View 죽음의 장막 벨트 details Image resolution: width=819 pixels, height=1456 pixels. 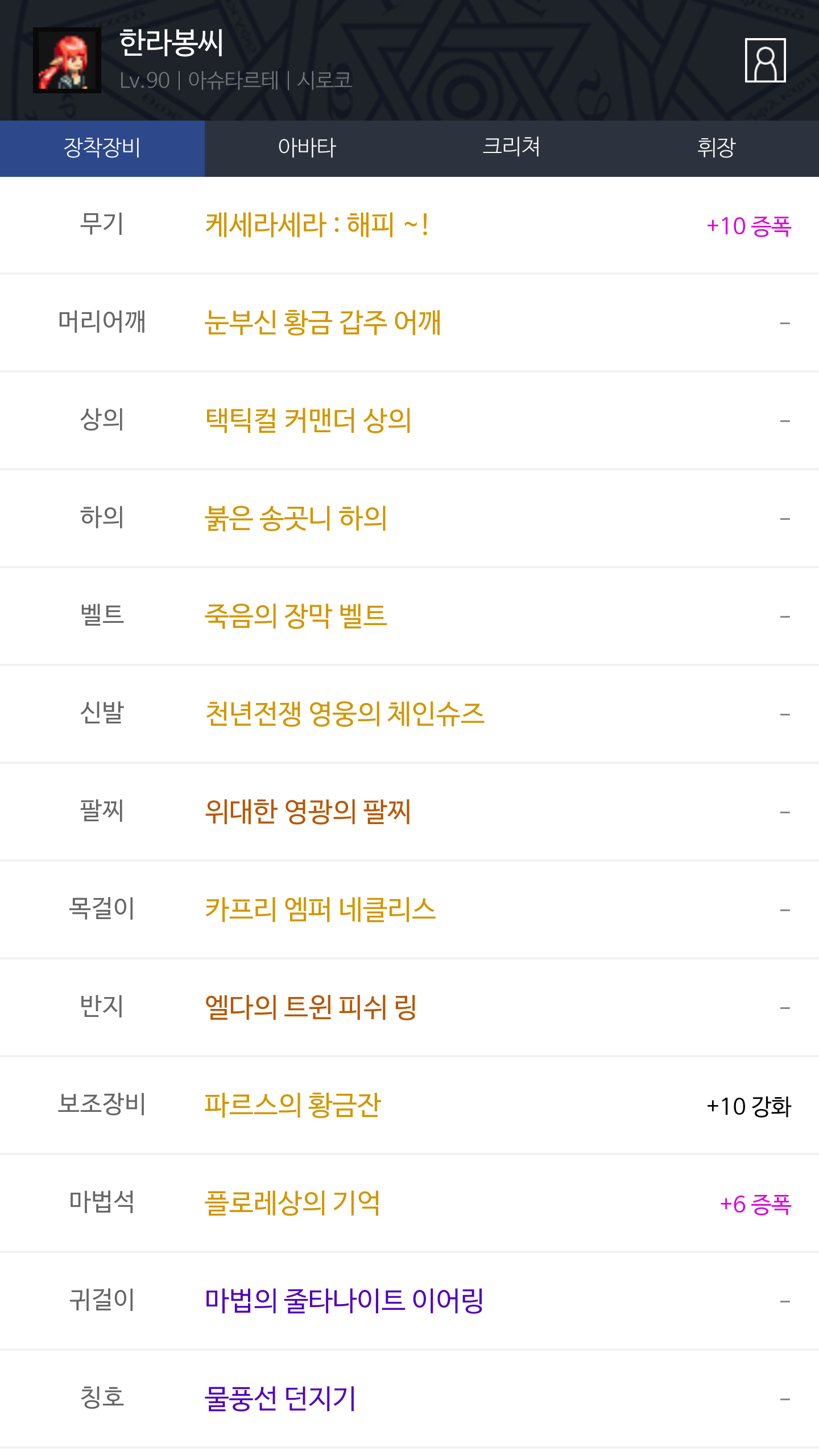[x=296, y=617]
